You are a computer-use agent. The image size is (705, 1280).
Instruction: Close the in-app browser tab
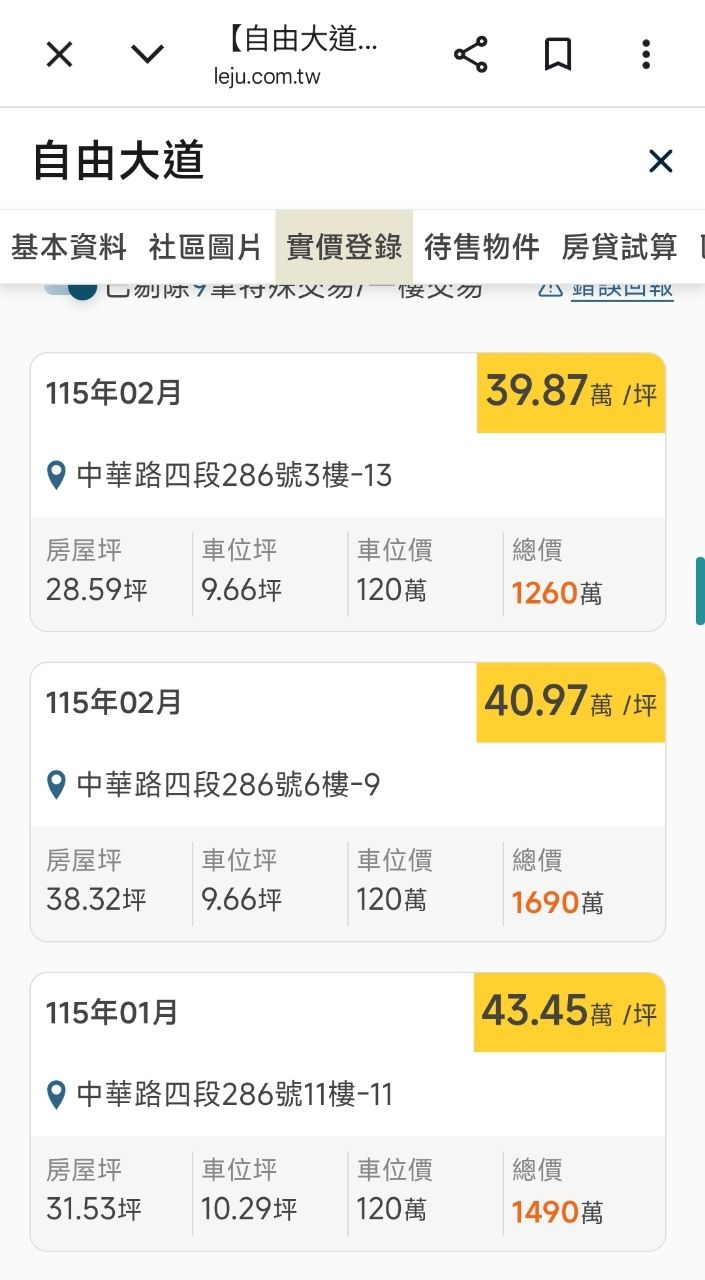60,54
